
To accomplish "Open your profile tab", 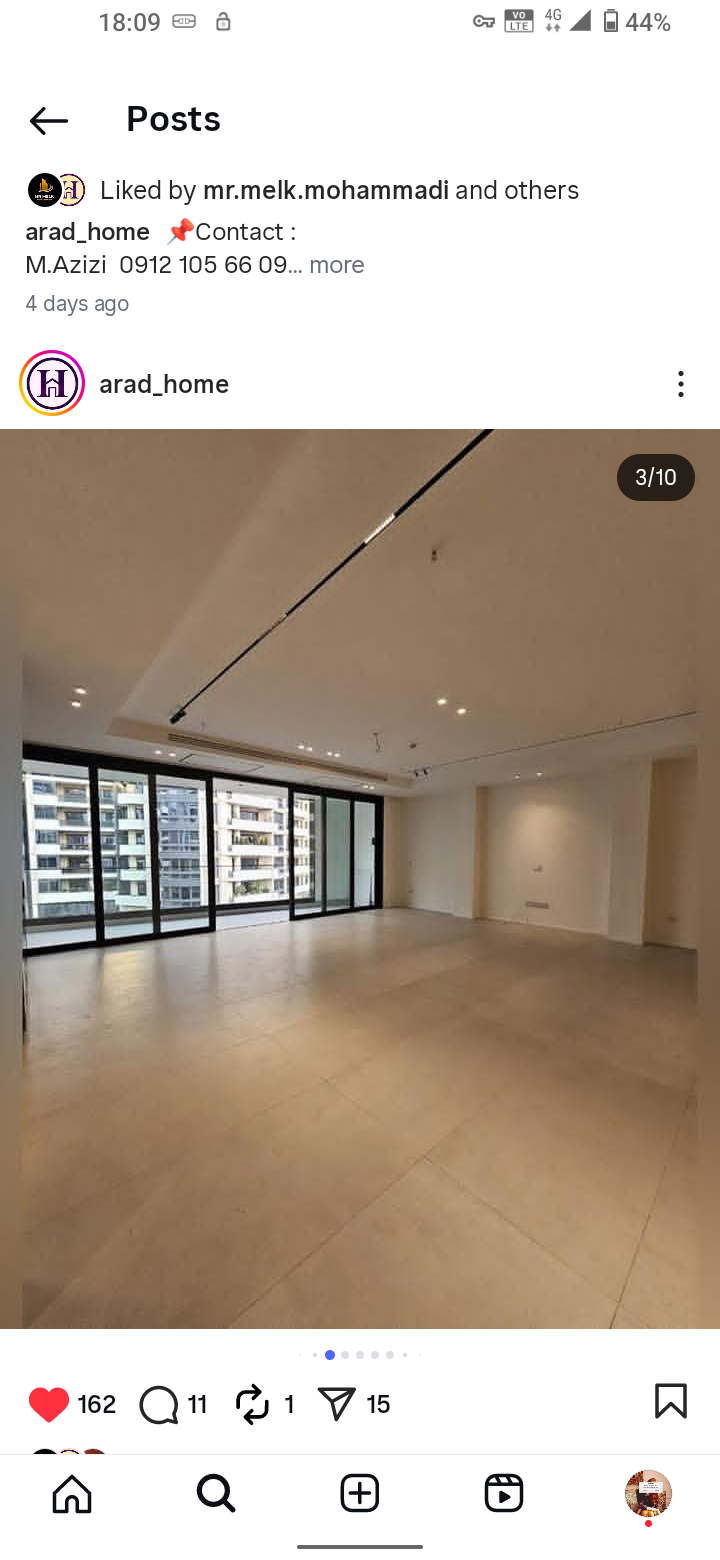I will tap(648, 1493).
